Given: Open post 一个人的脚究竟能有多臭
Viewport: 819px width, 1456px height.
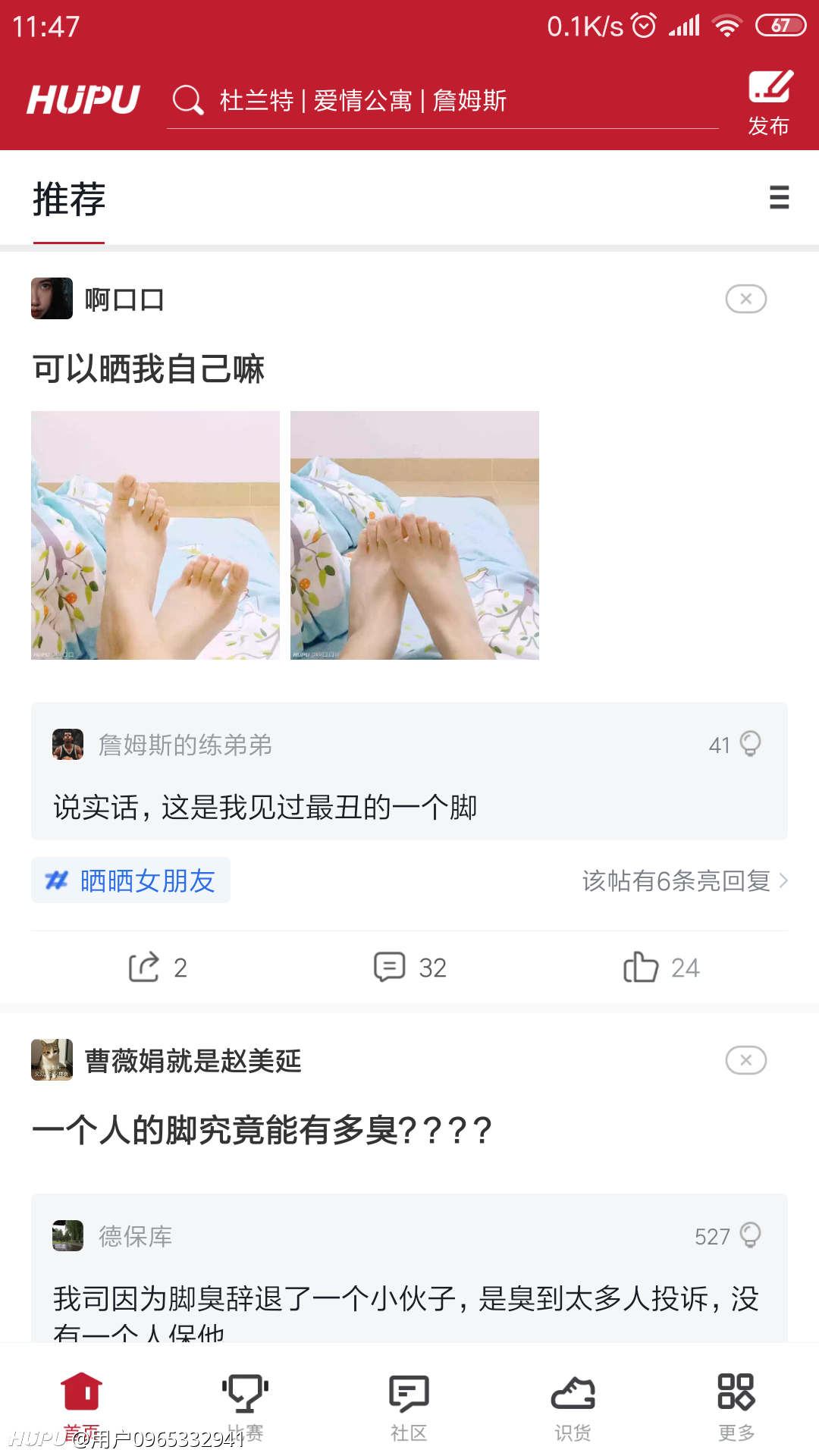Looking at the screenshot, I should [x=262, y=1130].
